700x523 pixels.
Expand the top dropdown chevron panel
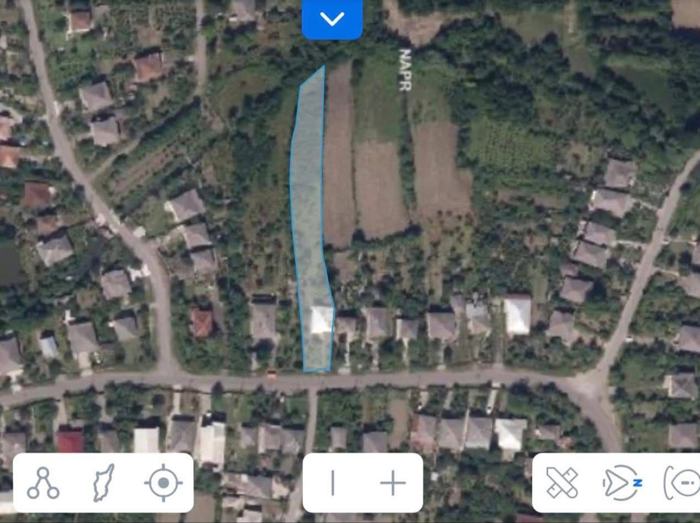[x=332, y=19]
